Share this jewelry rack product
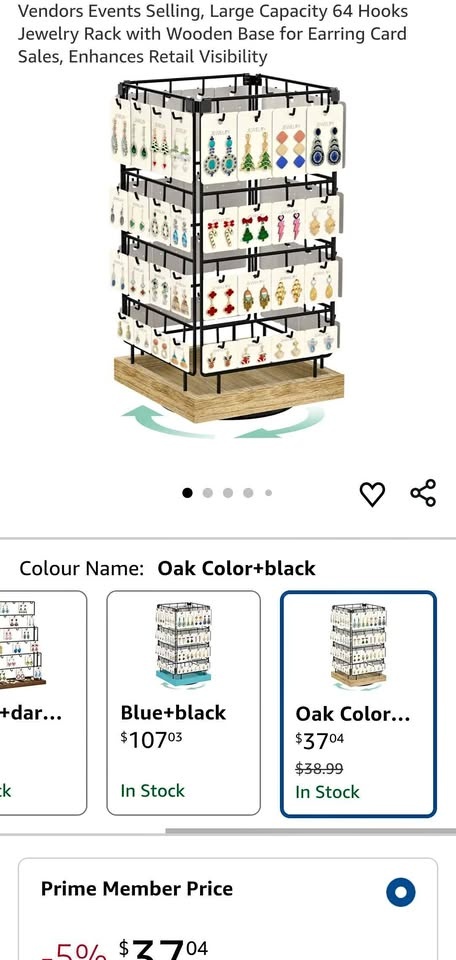This screenshot has height=960, width=456. (x=423, y=493)
